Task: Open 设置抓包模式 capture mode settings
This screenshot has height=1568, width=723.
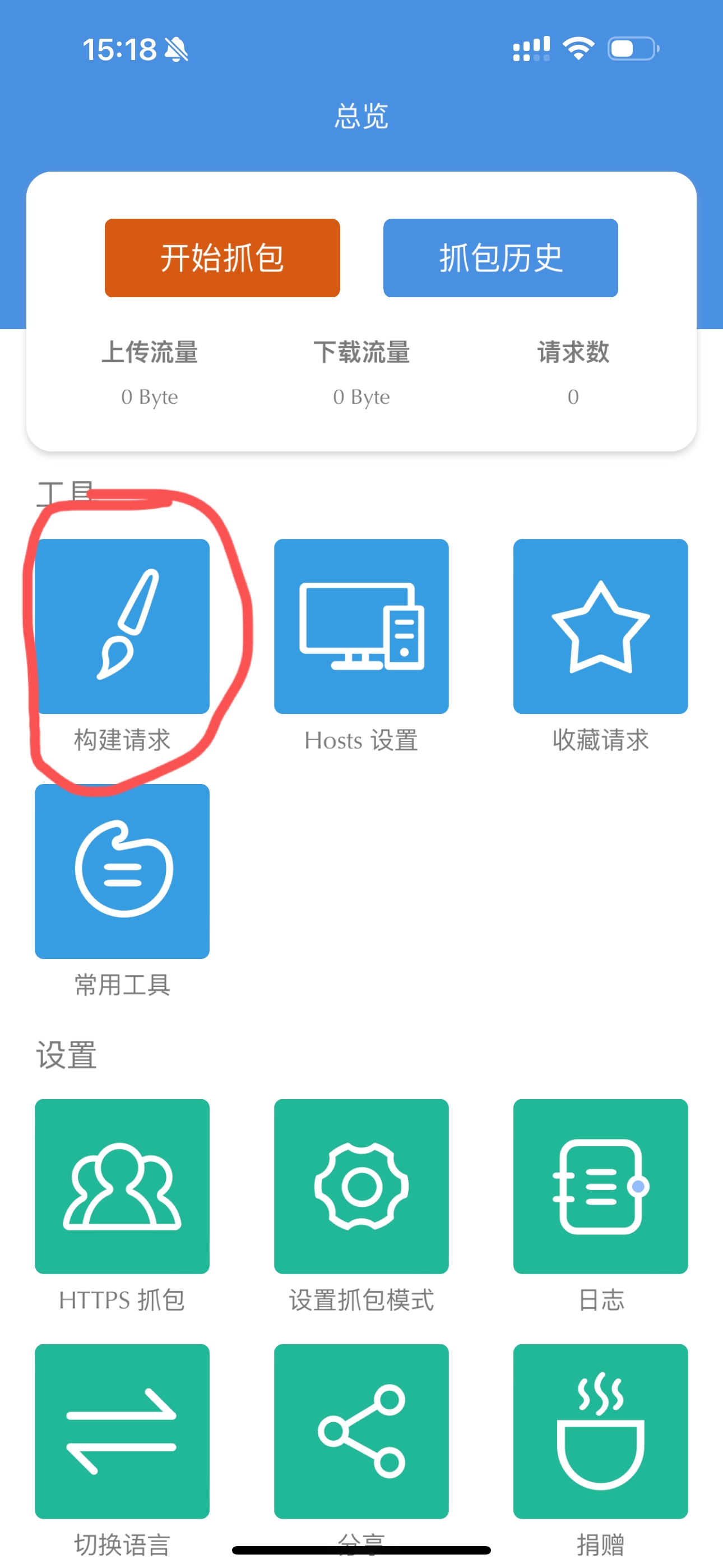Action: click(361, 1187)
